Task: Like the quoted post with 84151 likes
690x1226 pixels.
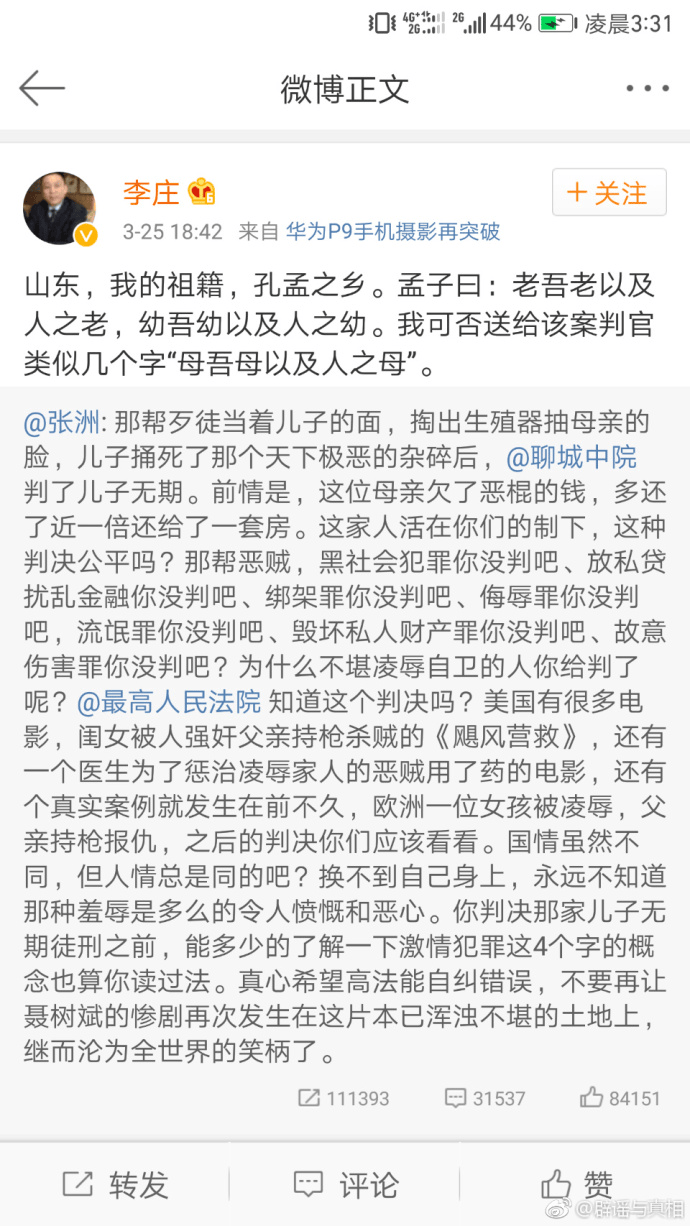Action: 620,1098
